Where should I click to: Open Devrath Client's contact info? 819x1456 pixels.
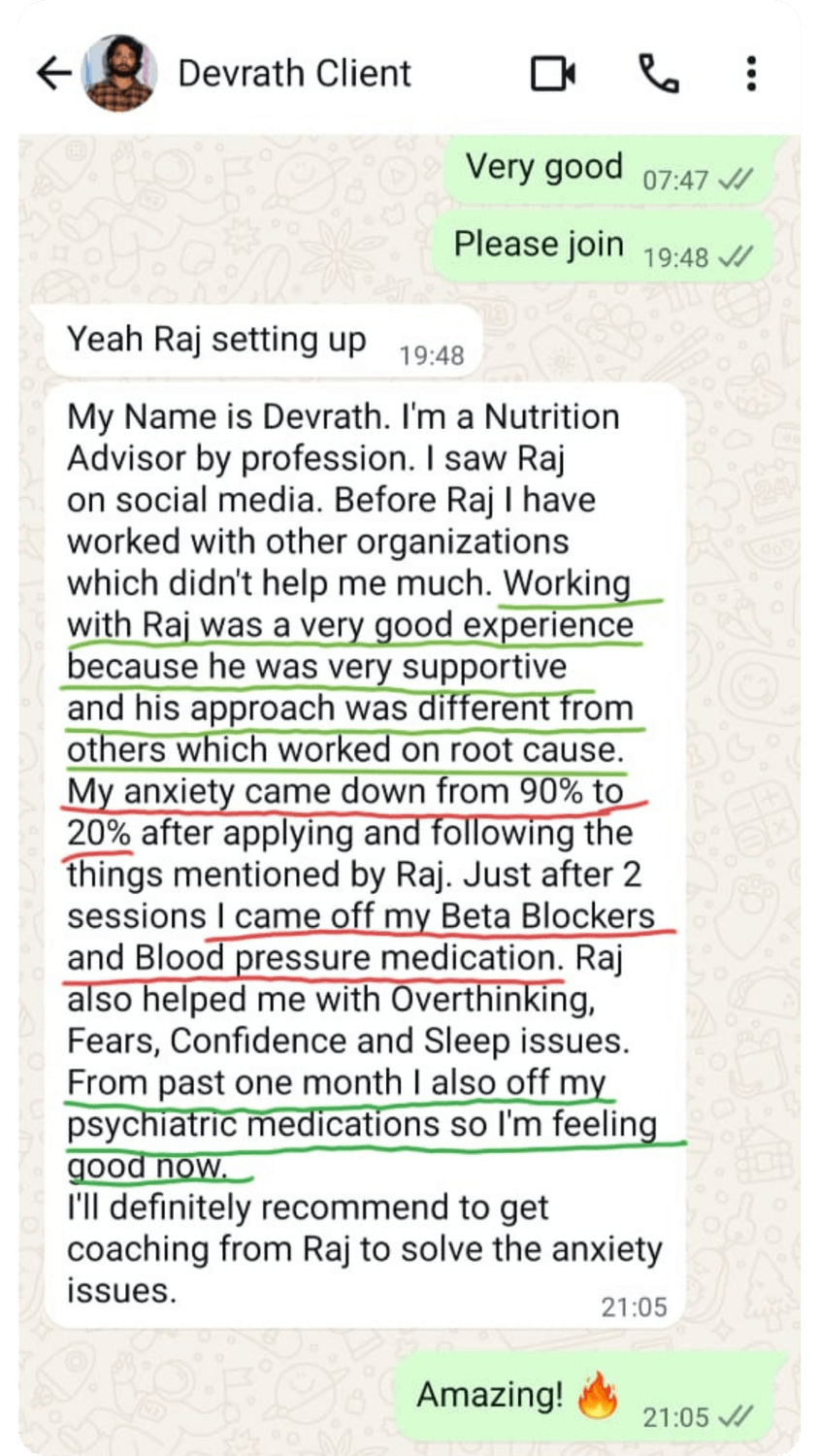pyautogui.click(x=294, y=73)
